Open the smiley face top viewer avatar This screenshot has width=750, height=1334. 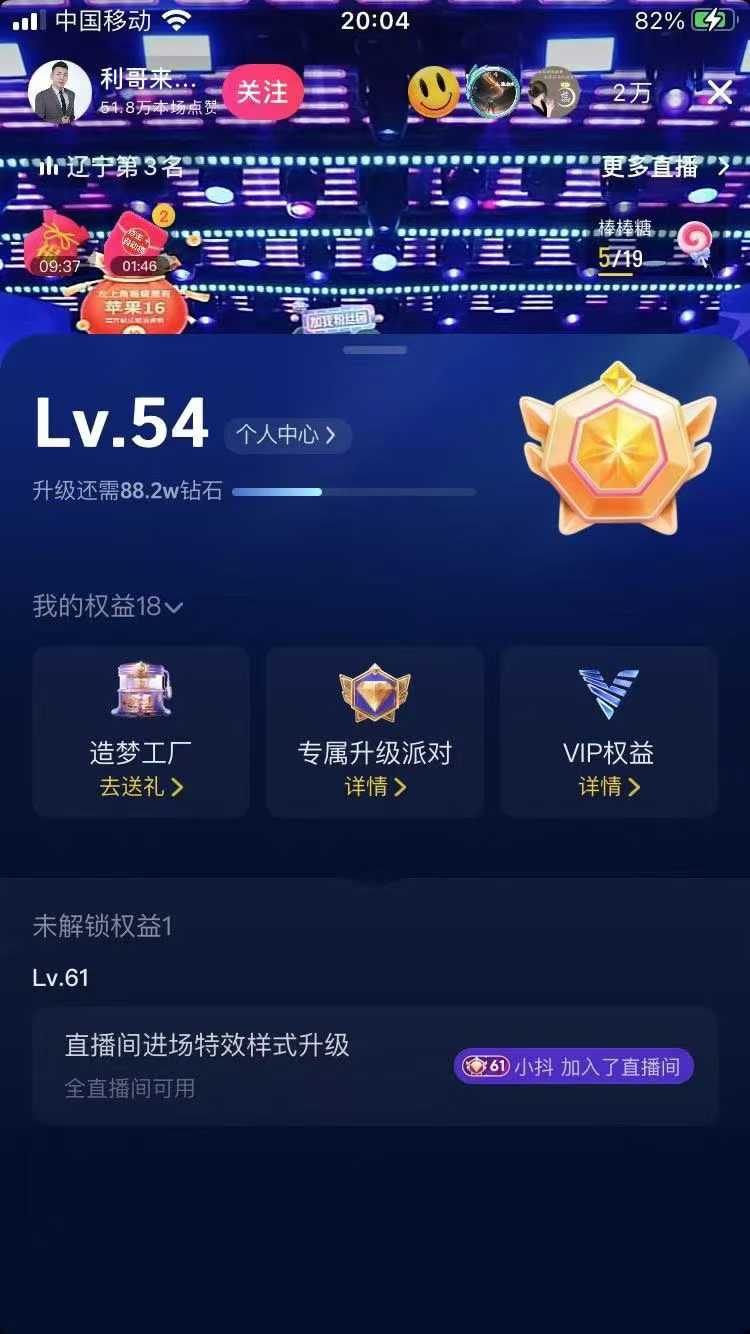point(434,93)
